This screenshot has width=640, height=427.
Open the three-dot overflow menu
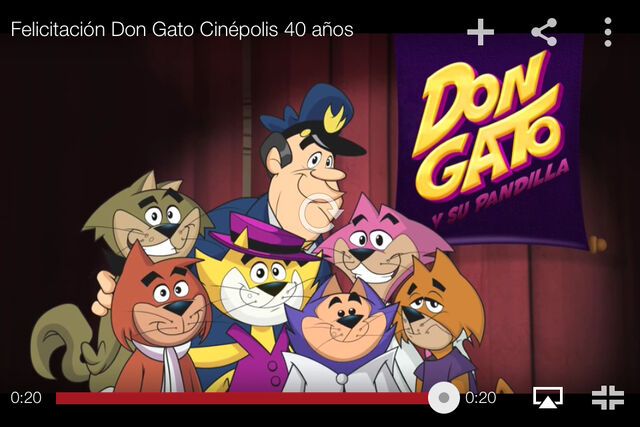pos(607,32)
